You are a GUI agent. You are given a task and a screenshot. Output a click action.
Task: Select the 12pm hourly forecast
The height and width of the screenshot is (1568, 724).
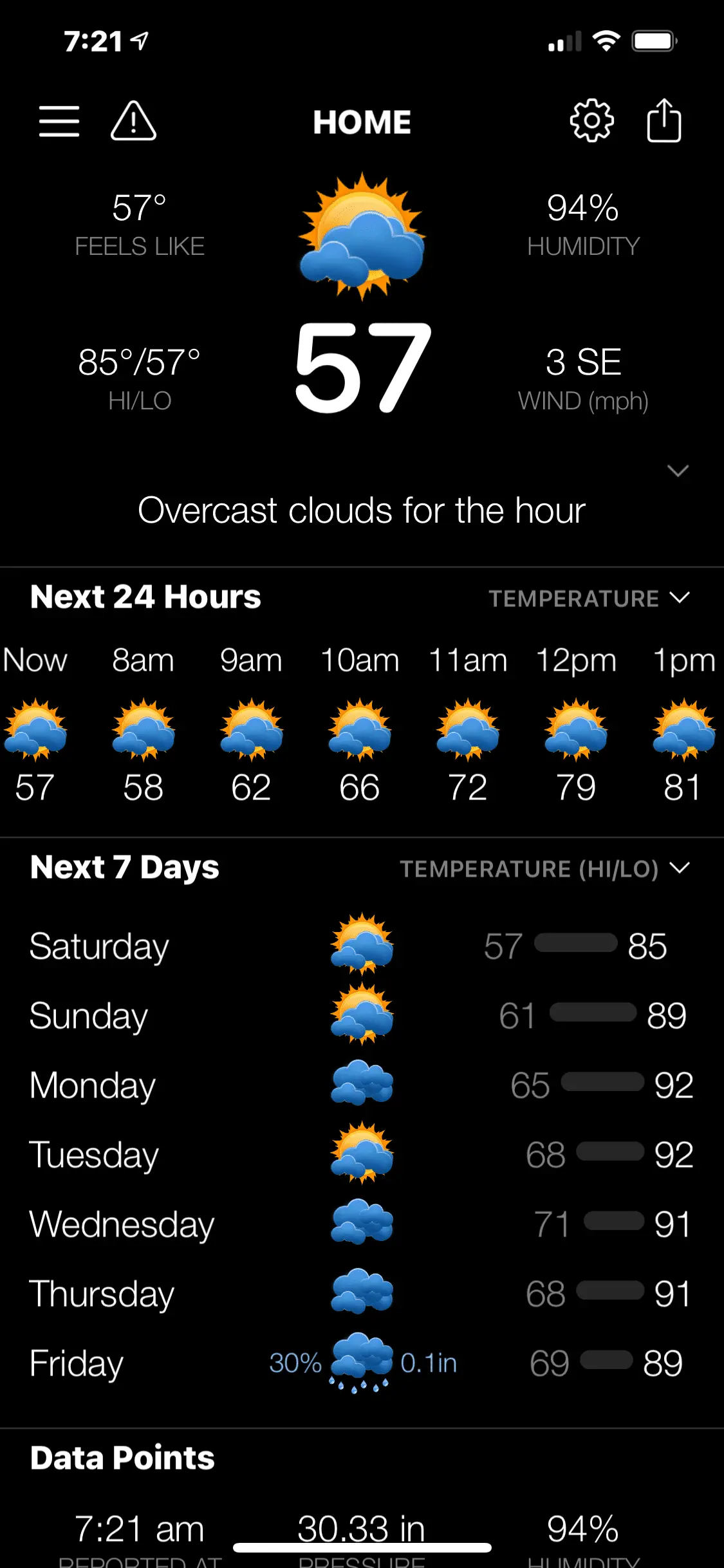pyautogui.click(x=576, y=724)
